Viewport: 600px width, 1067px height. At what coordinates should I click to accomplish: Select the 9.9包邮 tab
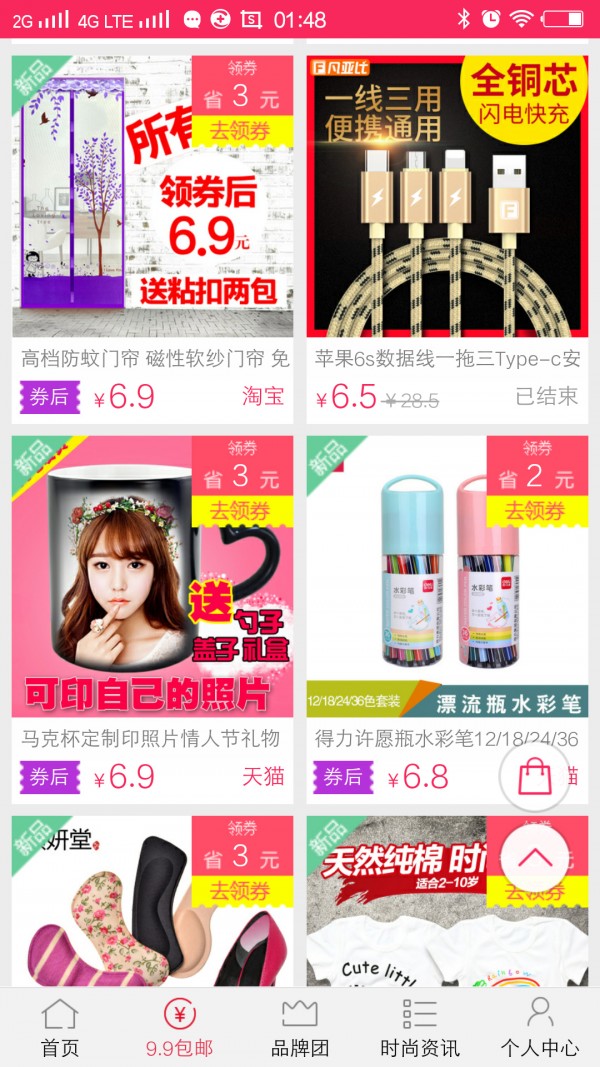(x=180, y=1027)
